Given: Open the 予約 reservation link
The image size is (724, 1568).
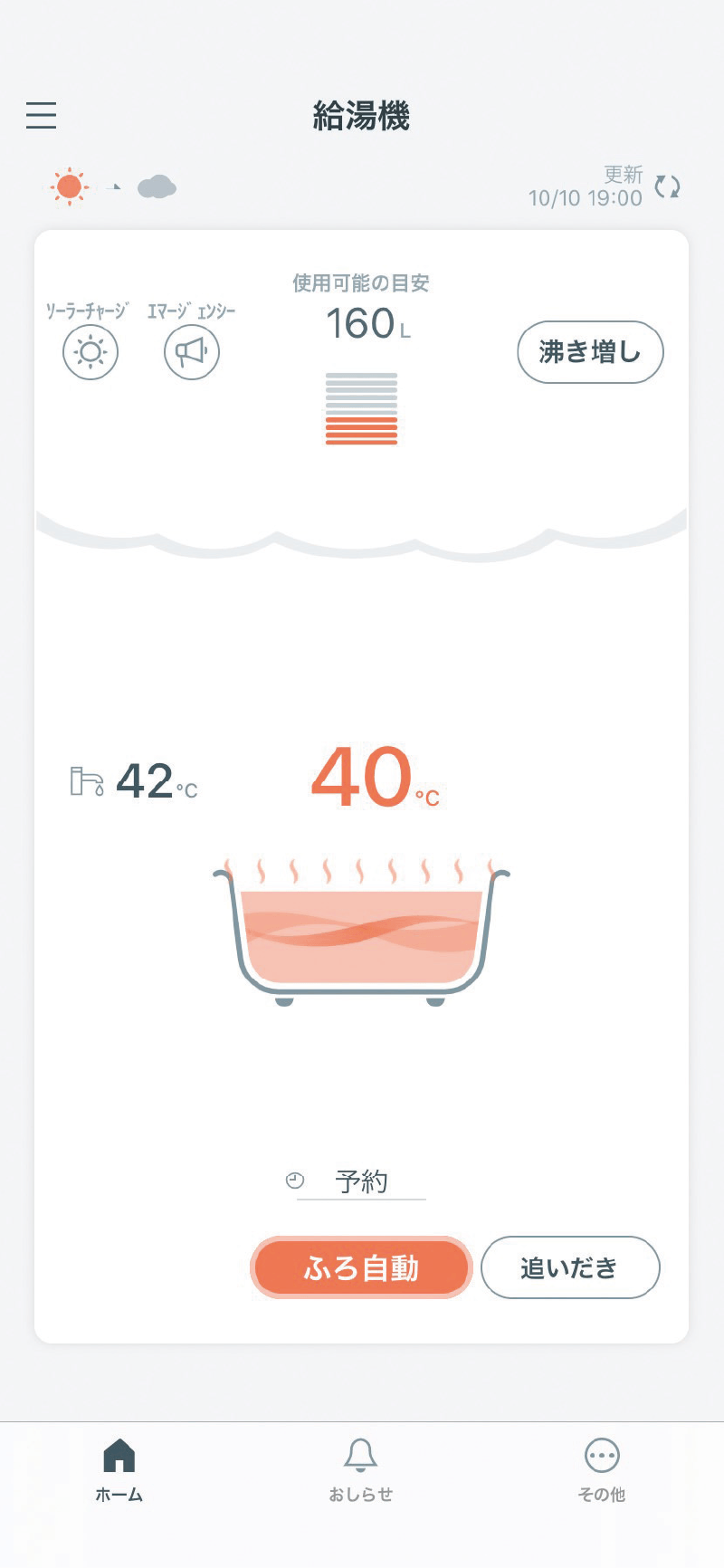Looking at the screenshot, I should (361, 1181).
